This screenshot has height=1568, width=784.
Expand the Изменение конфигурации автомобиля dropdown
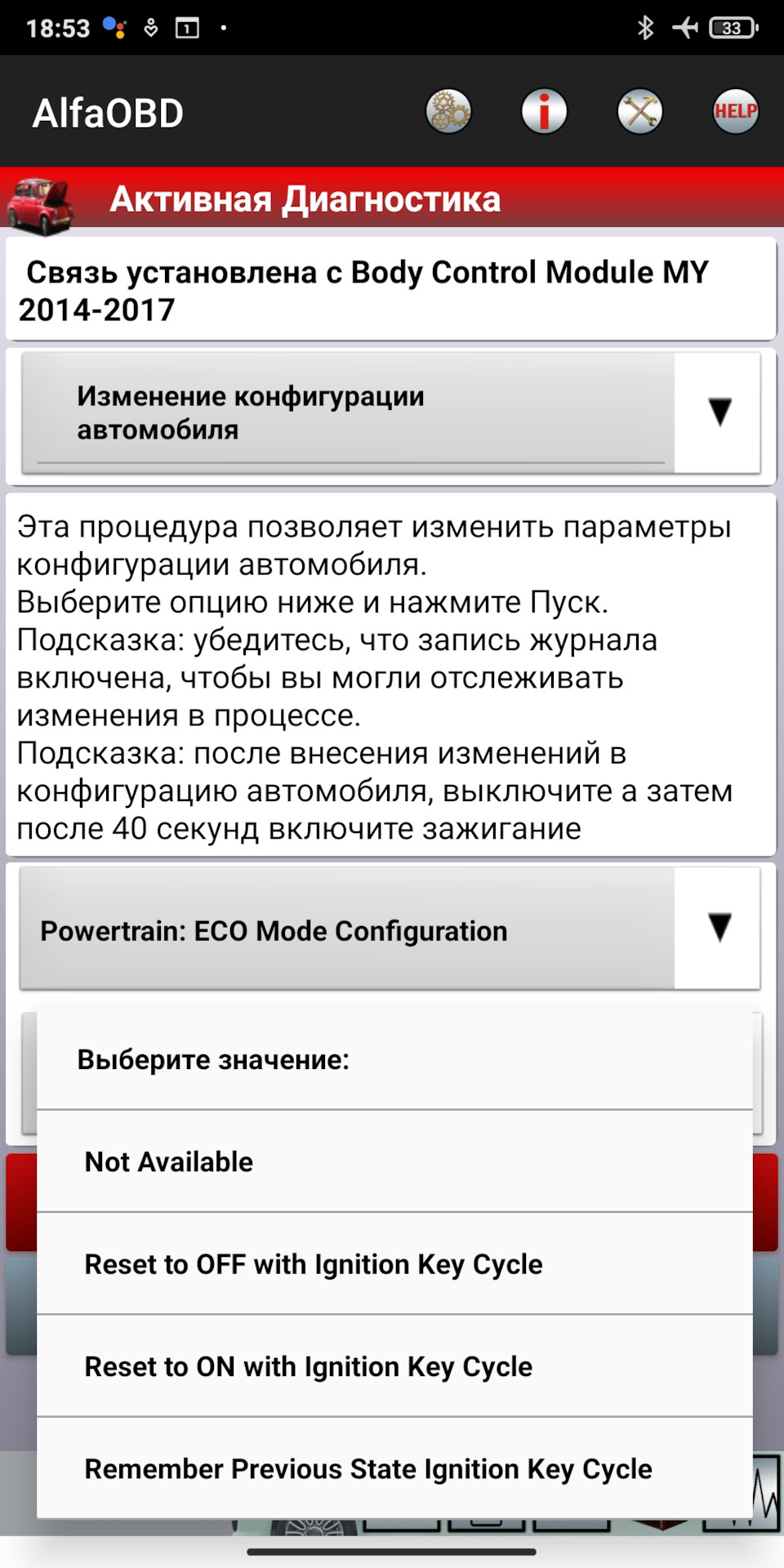point(391,413)
